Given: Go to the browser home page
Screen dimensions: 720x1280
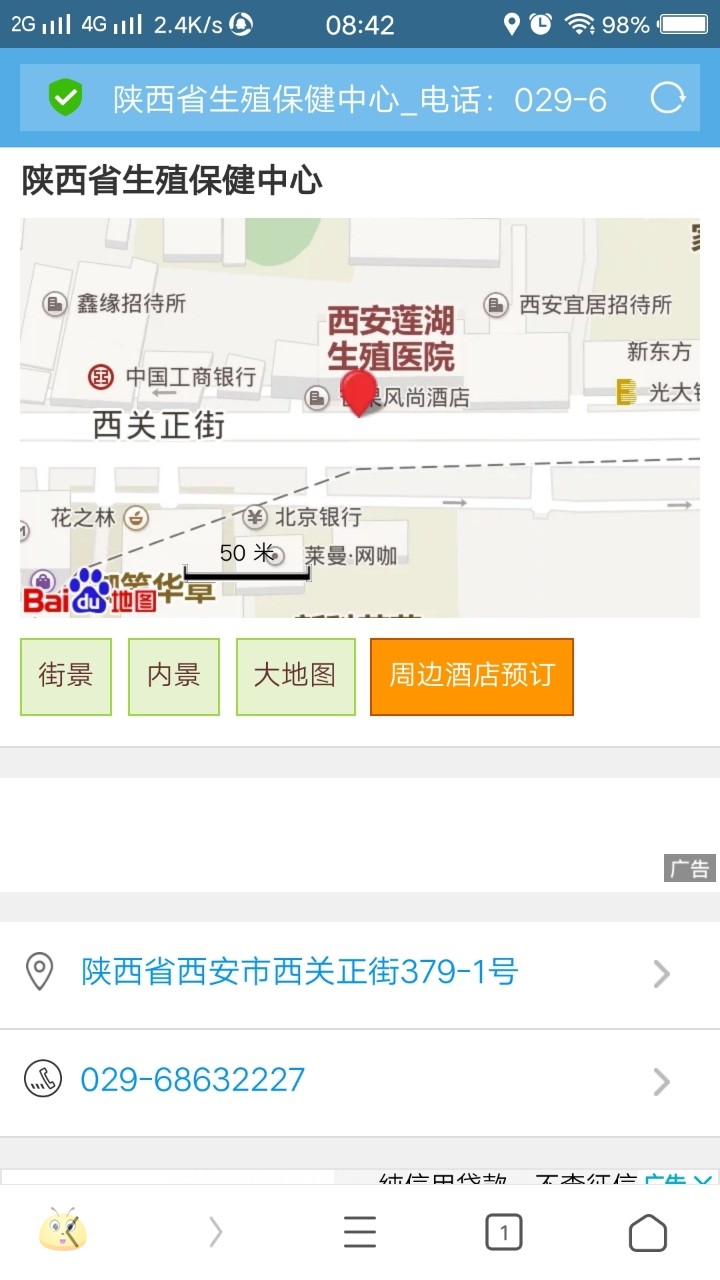Looking at the screenshot, I should coord(647,1233).
